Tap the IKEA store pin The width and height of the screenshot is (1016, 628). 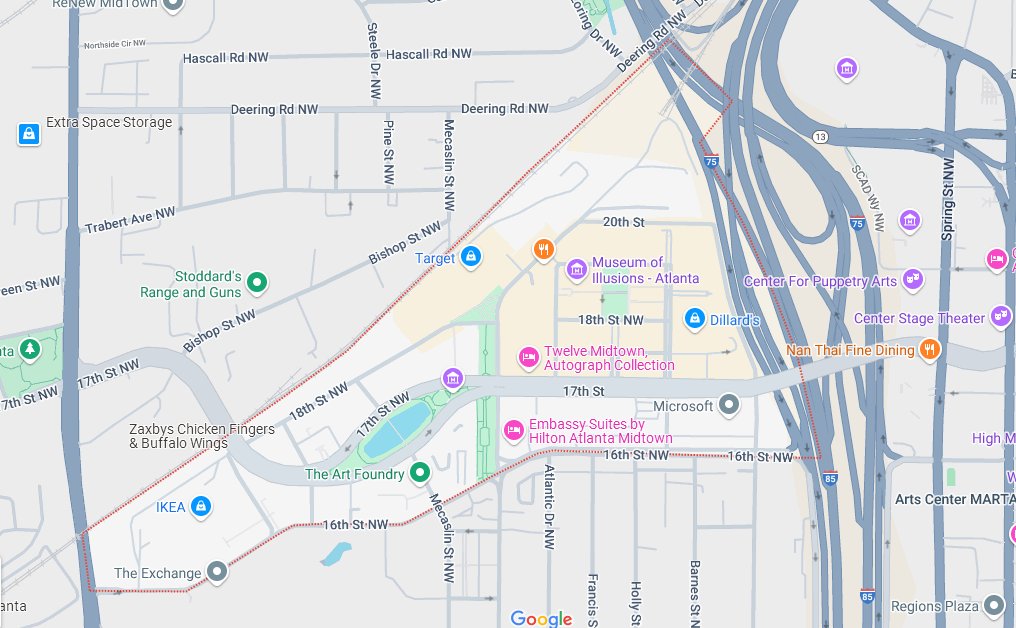(x=201, y=507)
